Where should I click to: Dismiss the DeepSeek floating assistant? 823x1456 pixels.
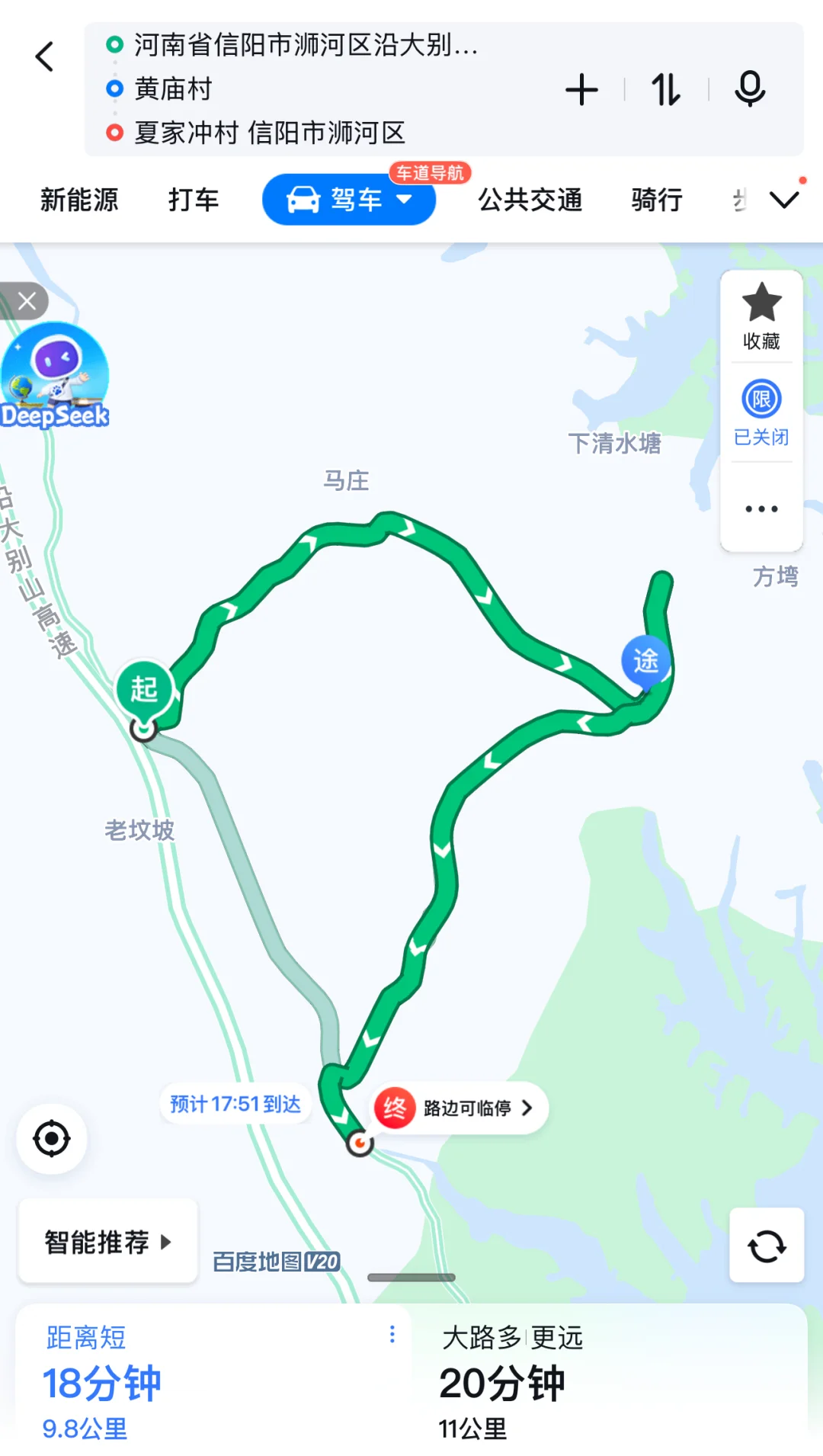[x=27, y=301]
